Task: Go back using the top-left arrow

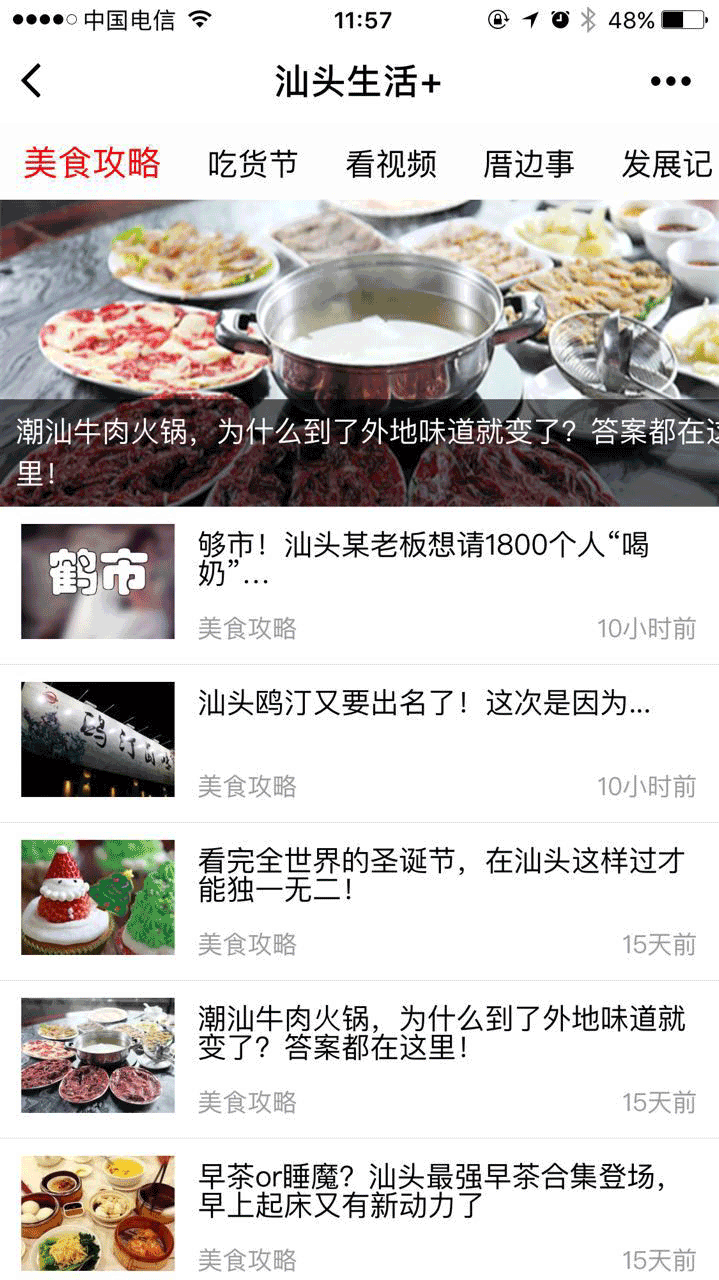Action: point(32,81)
